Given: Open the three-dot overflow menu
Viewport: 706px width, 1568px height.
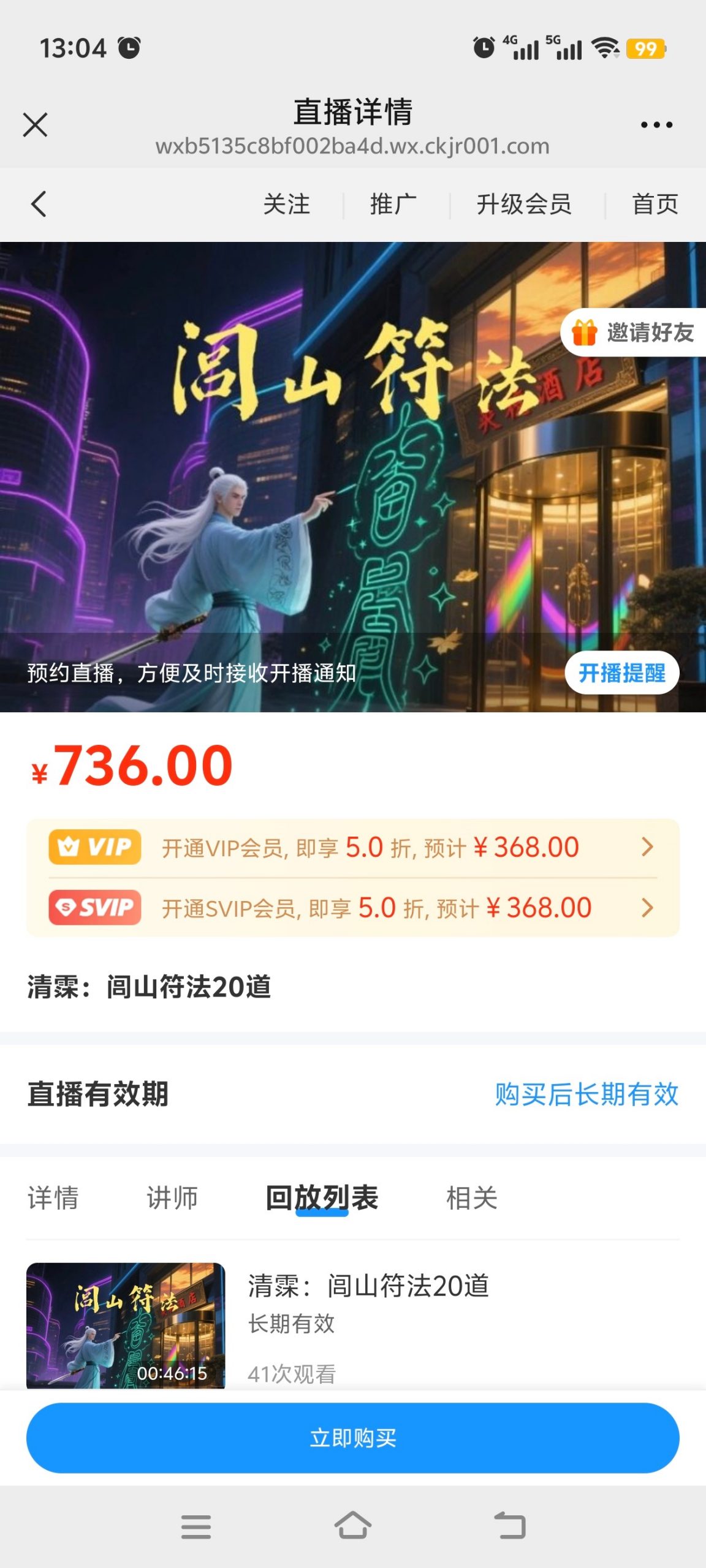Looking at the screenshot, I should tap(656, 125).
